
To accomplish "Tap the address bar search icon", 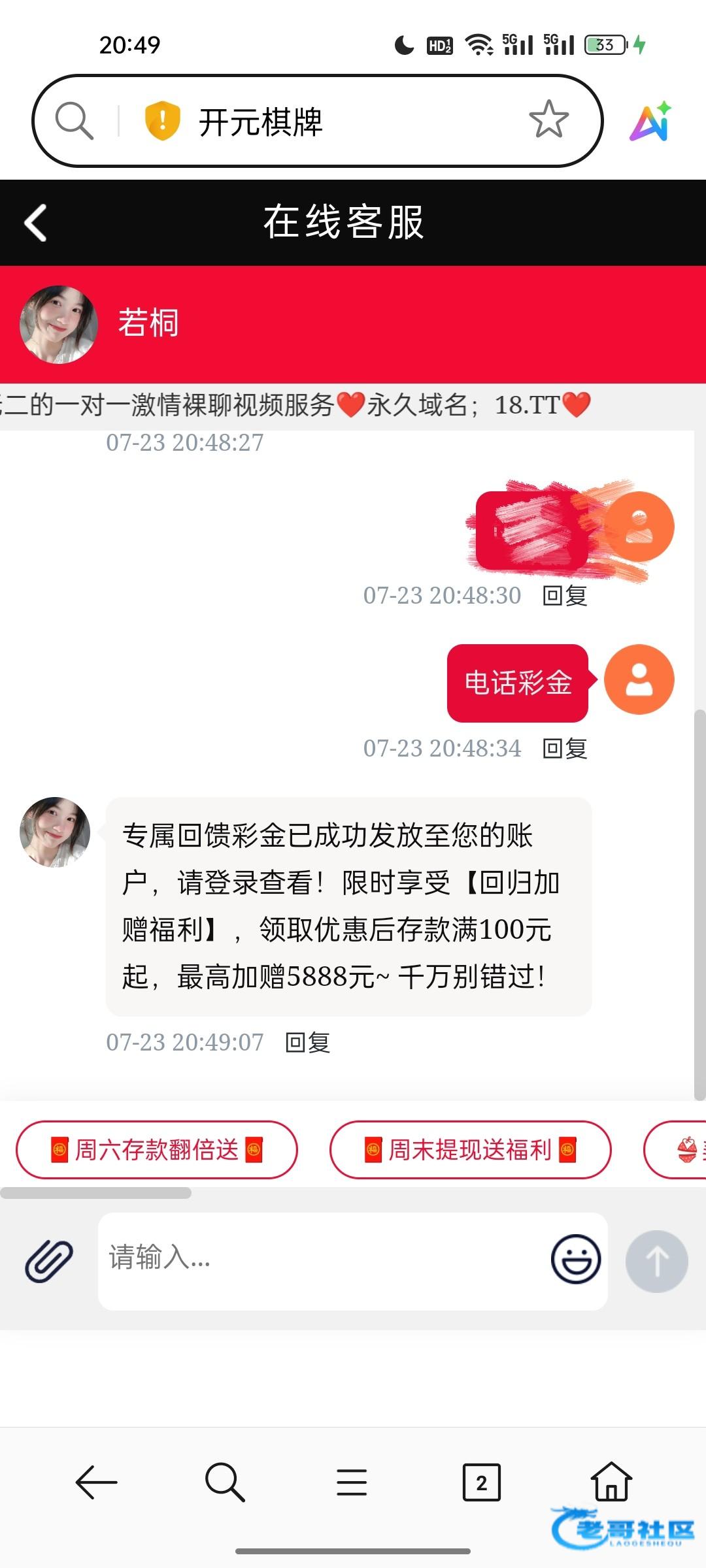I will (x=74, y=121).
